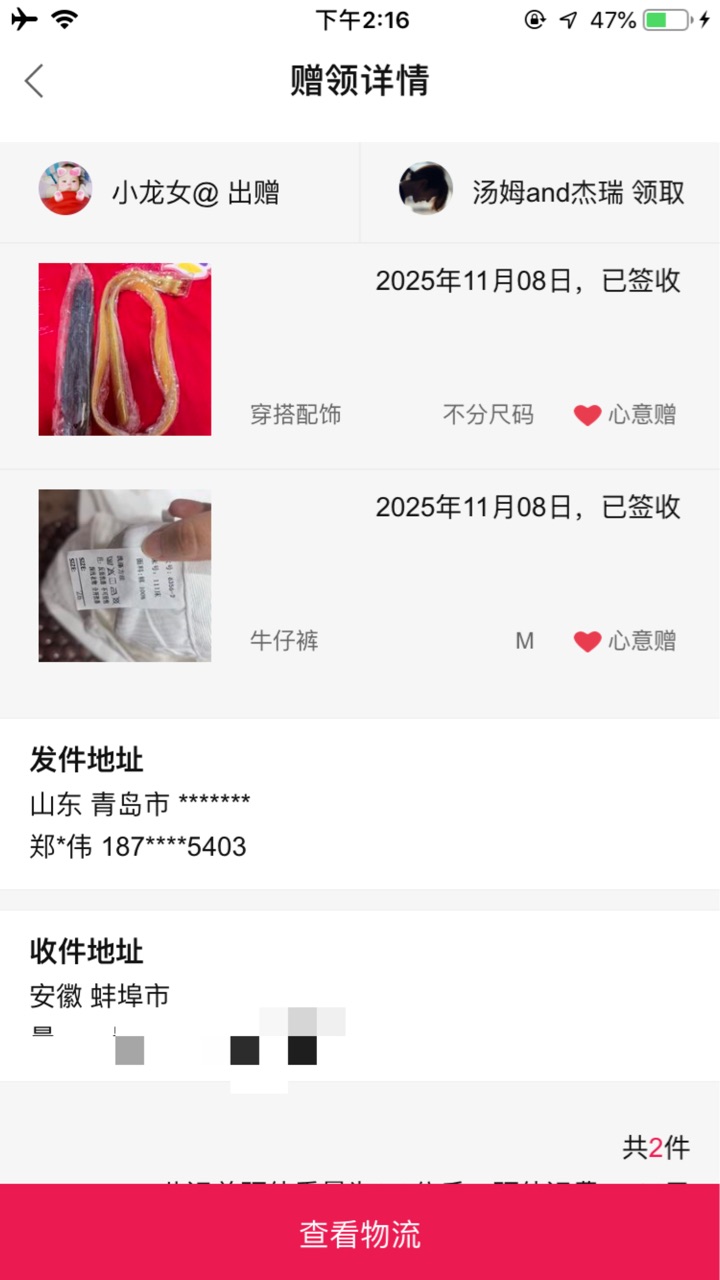This screenshot has width=720, height=1280.
Task: Open 汤姆and杰瑞 receiver profile
Action: 425,189
